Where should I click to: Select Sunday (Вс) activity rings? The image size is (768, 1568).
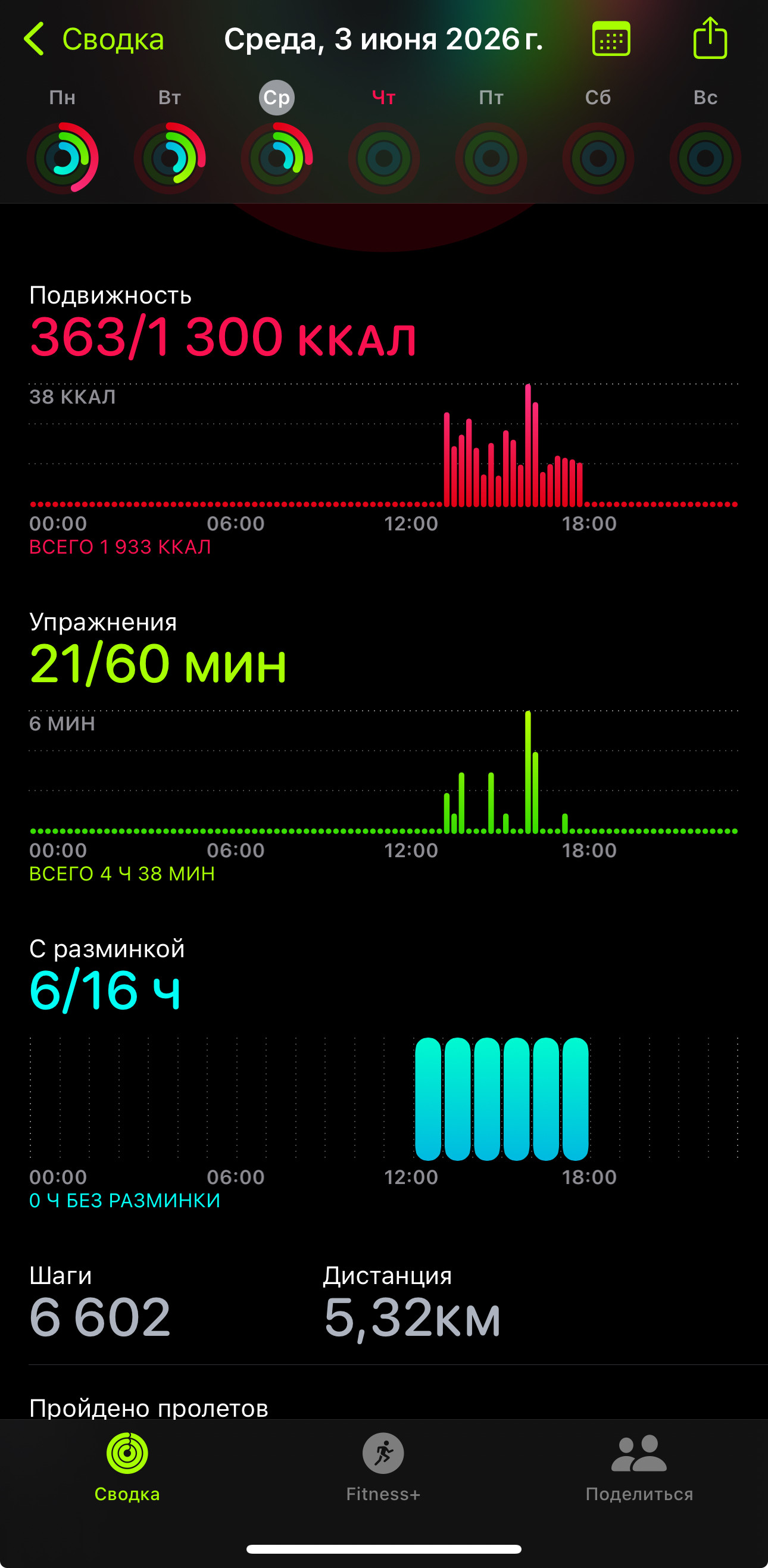pos(705,158)
